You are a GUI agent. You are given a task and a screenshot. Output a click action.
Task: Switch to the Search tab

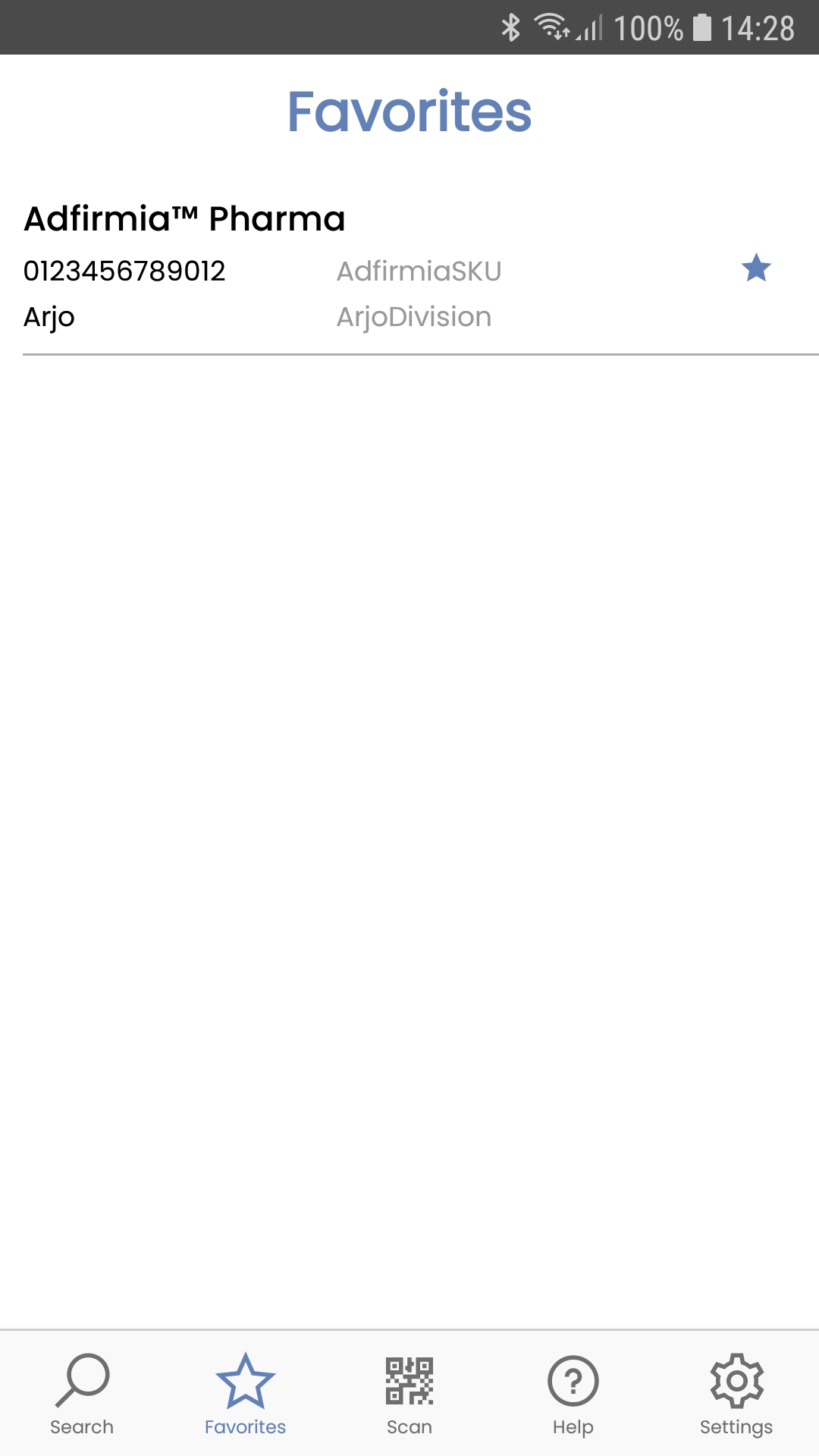[82, 1394]
